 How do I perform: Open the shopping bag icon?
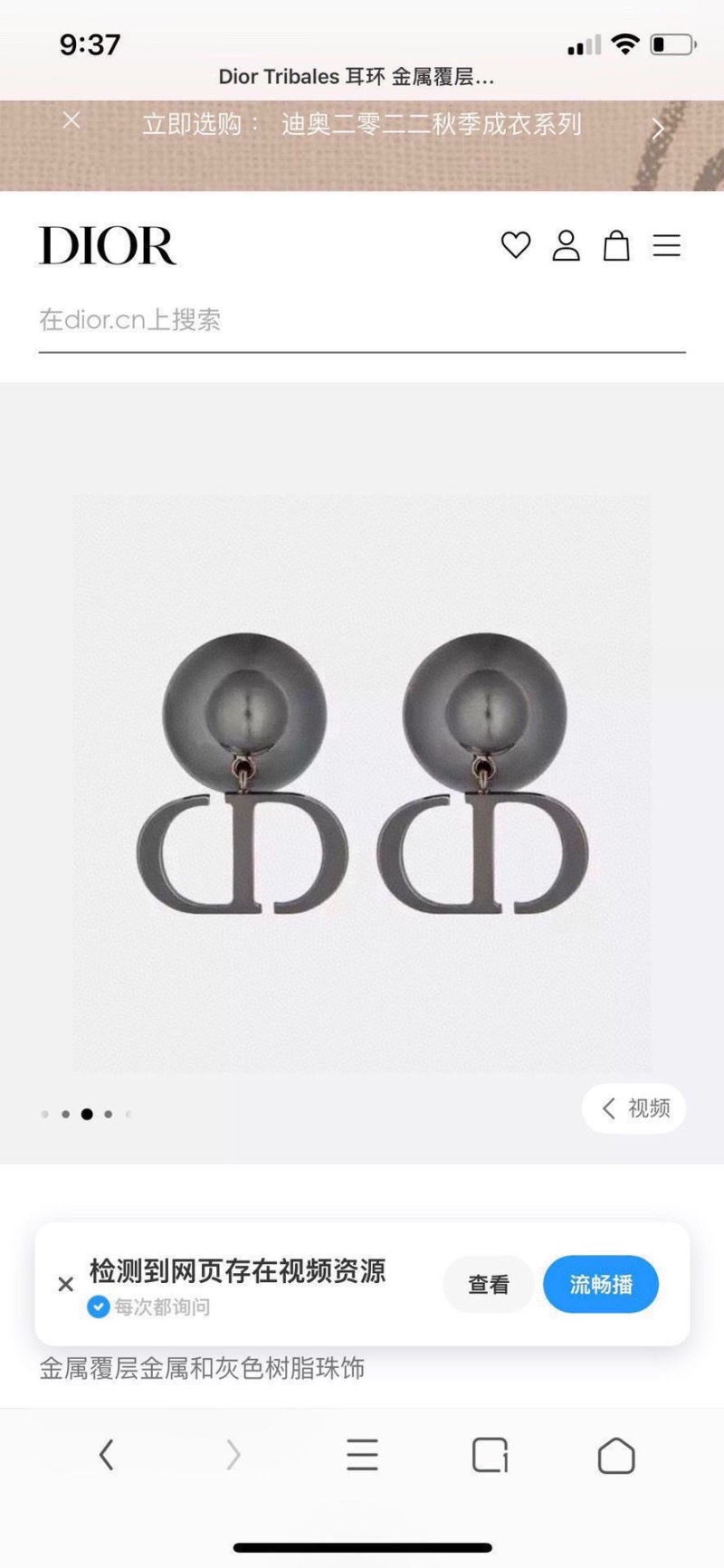coord(617,245)
